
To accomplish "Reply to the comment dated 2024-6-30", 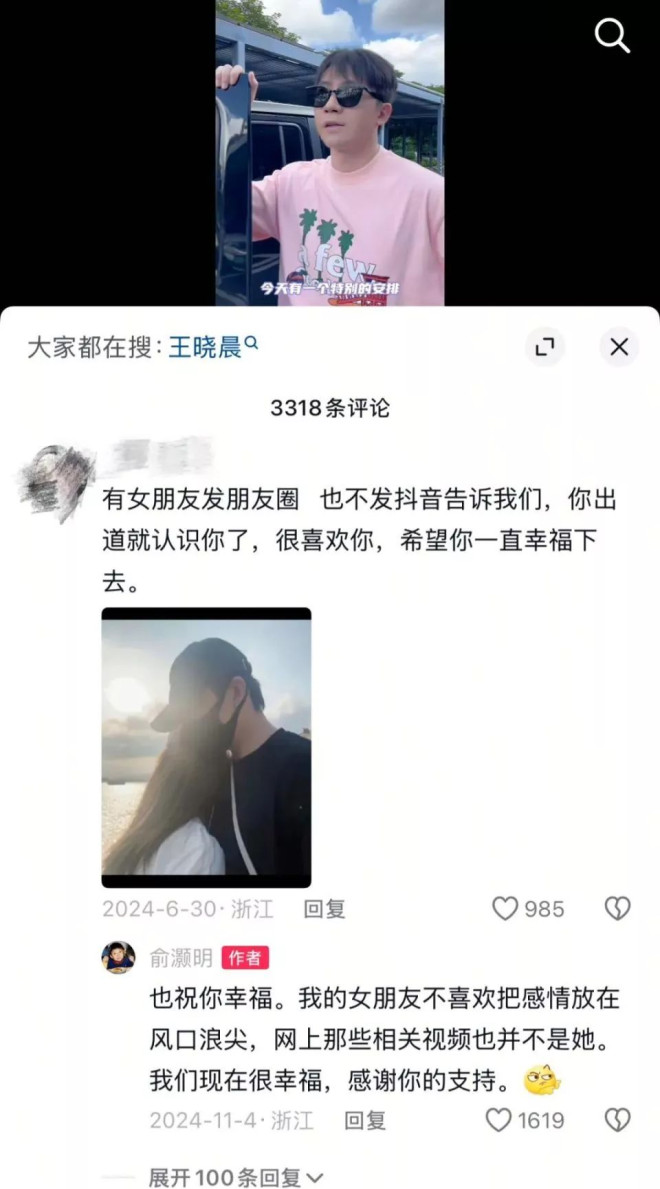I will (x=324, y=909).
